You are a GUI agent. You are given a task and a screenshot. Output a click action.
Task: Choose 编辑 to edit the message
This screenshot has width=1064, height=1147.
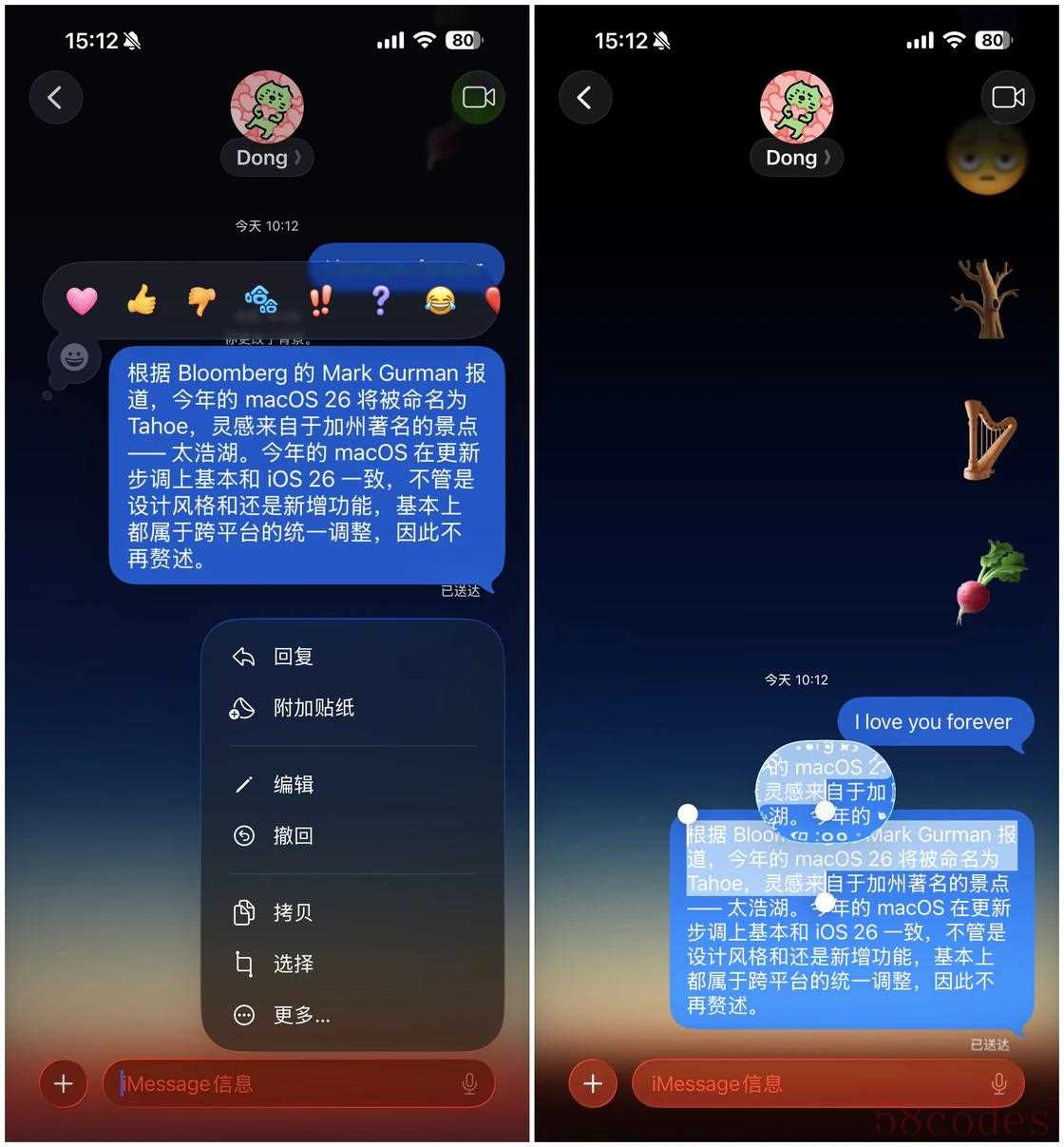(x=293, y=785)
